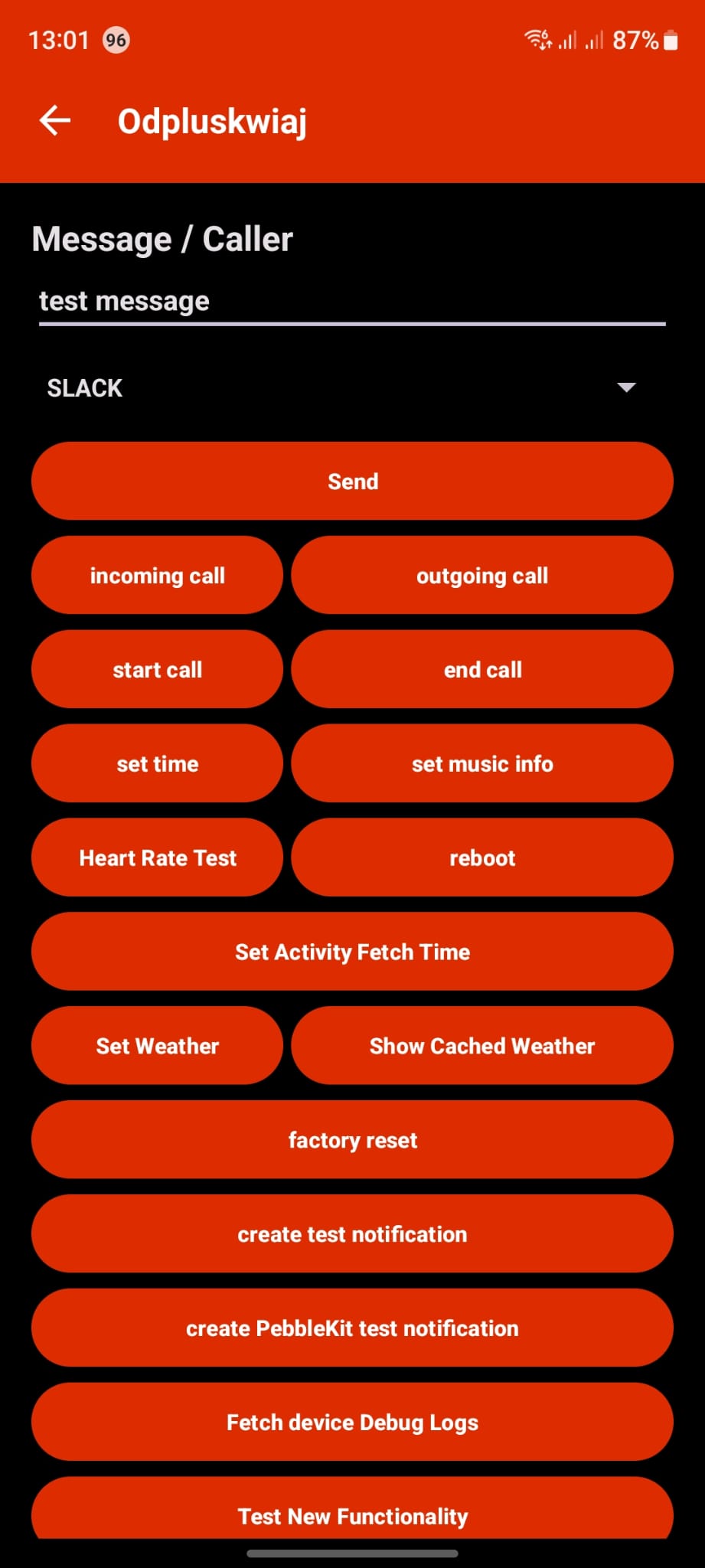
Task: Tap the factory reset button
Action: coord(352,1140)
